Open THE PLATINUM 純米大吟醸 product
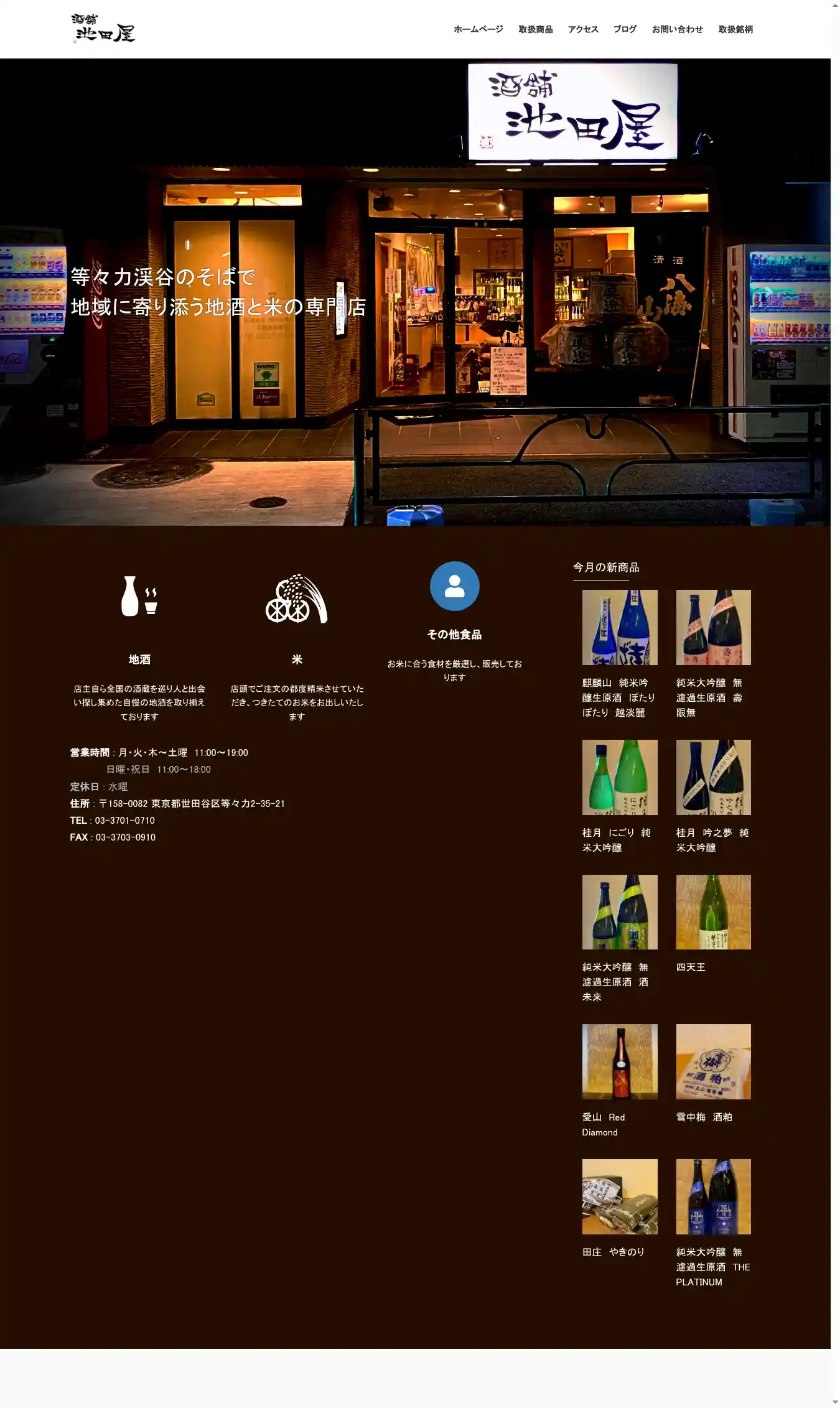 713,1196
